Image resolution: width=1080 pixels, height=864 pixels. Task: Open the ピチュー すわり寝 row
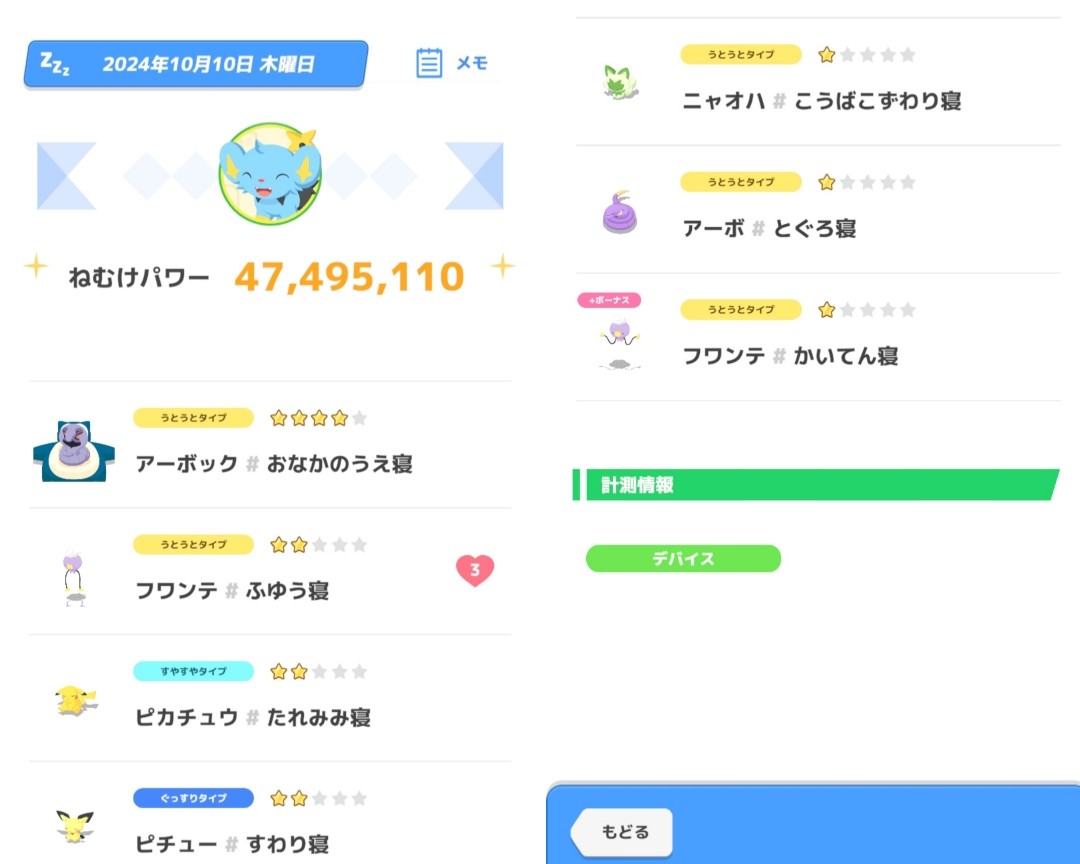(x=270, y=825)
